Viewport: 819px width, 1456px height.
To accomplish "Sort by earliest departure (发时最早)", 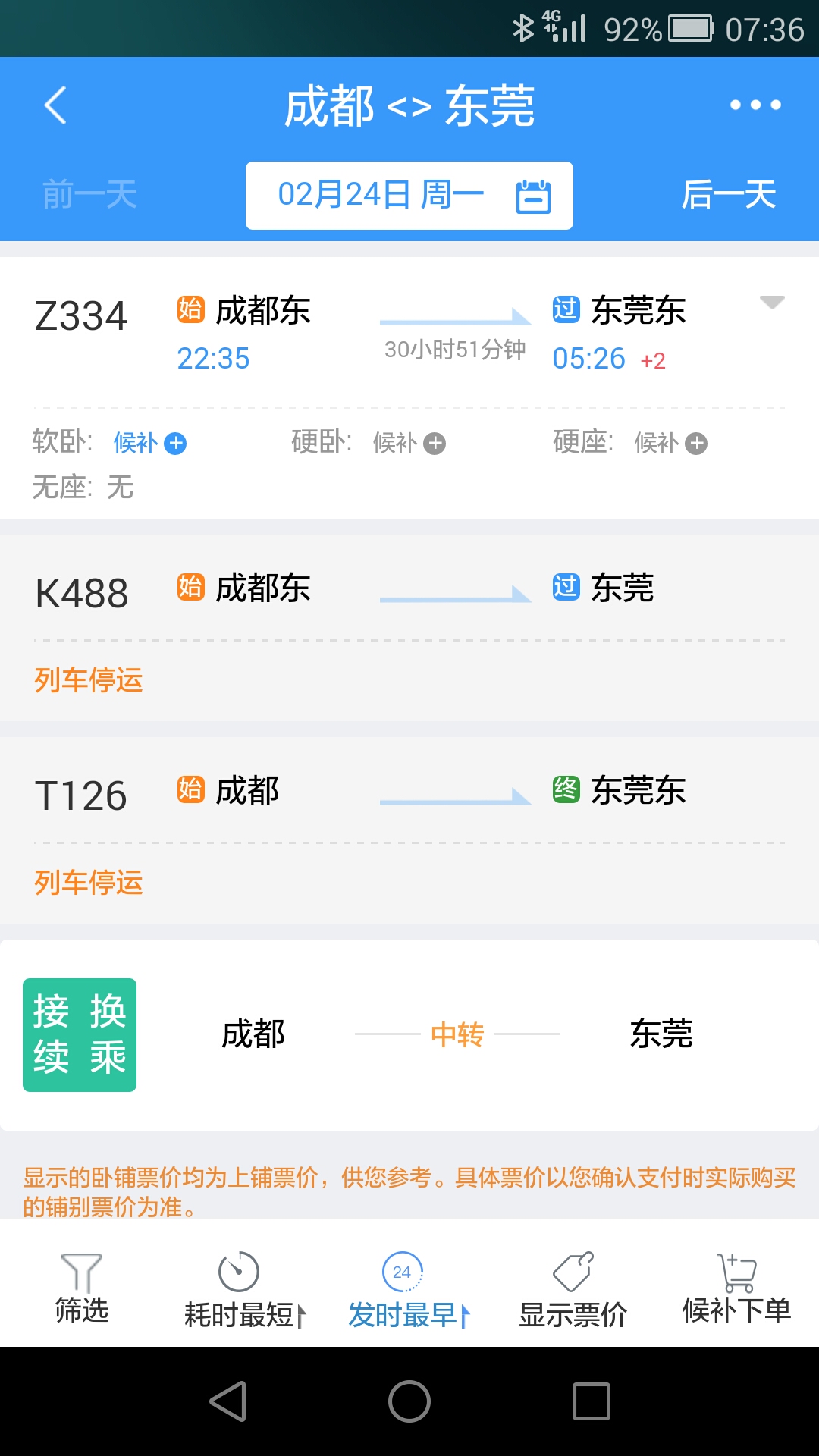I will pyautogui.click(x=409, y=1291).
